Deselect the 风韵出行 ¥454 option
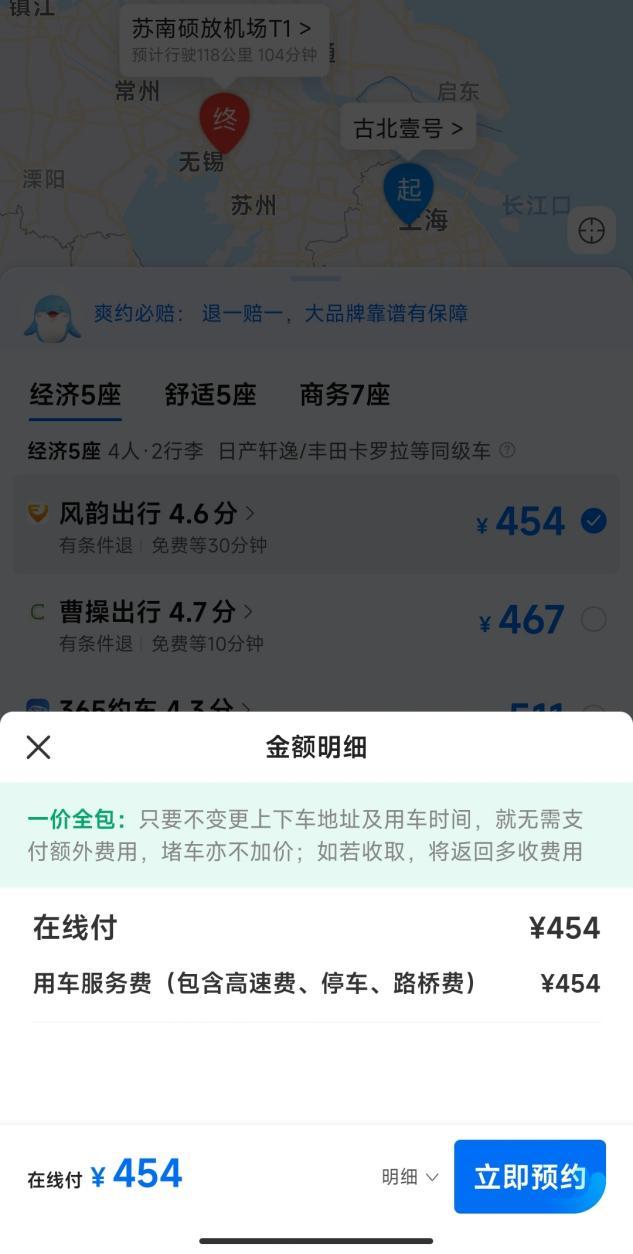 click(593, 521)
